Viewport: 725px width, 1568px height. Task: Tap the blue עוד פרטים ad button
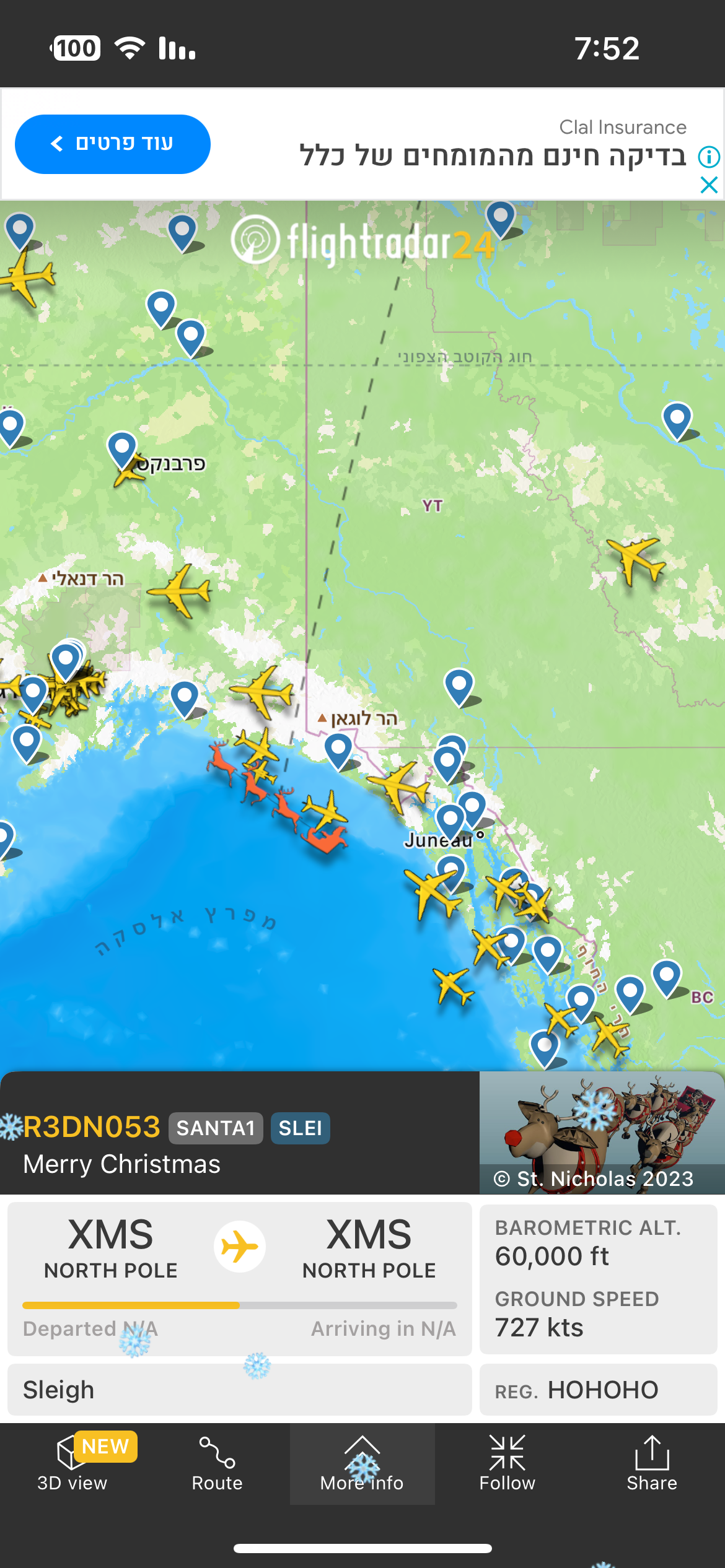coord(113,144)
